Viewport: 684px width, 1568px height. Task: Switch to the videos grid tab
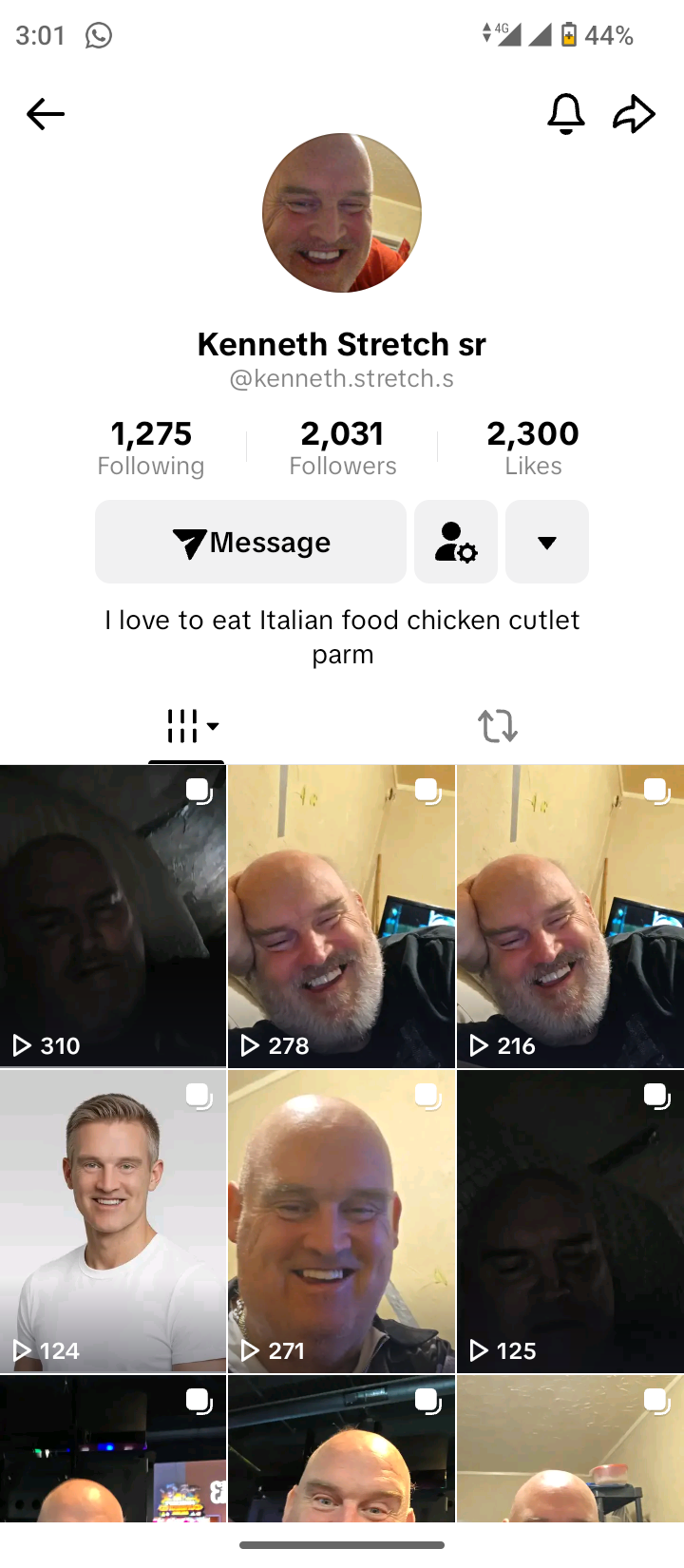click(187, 726)
